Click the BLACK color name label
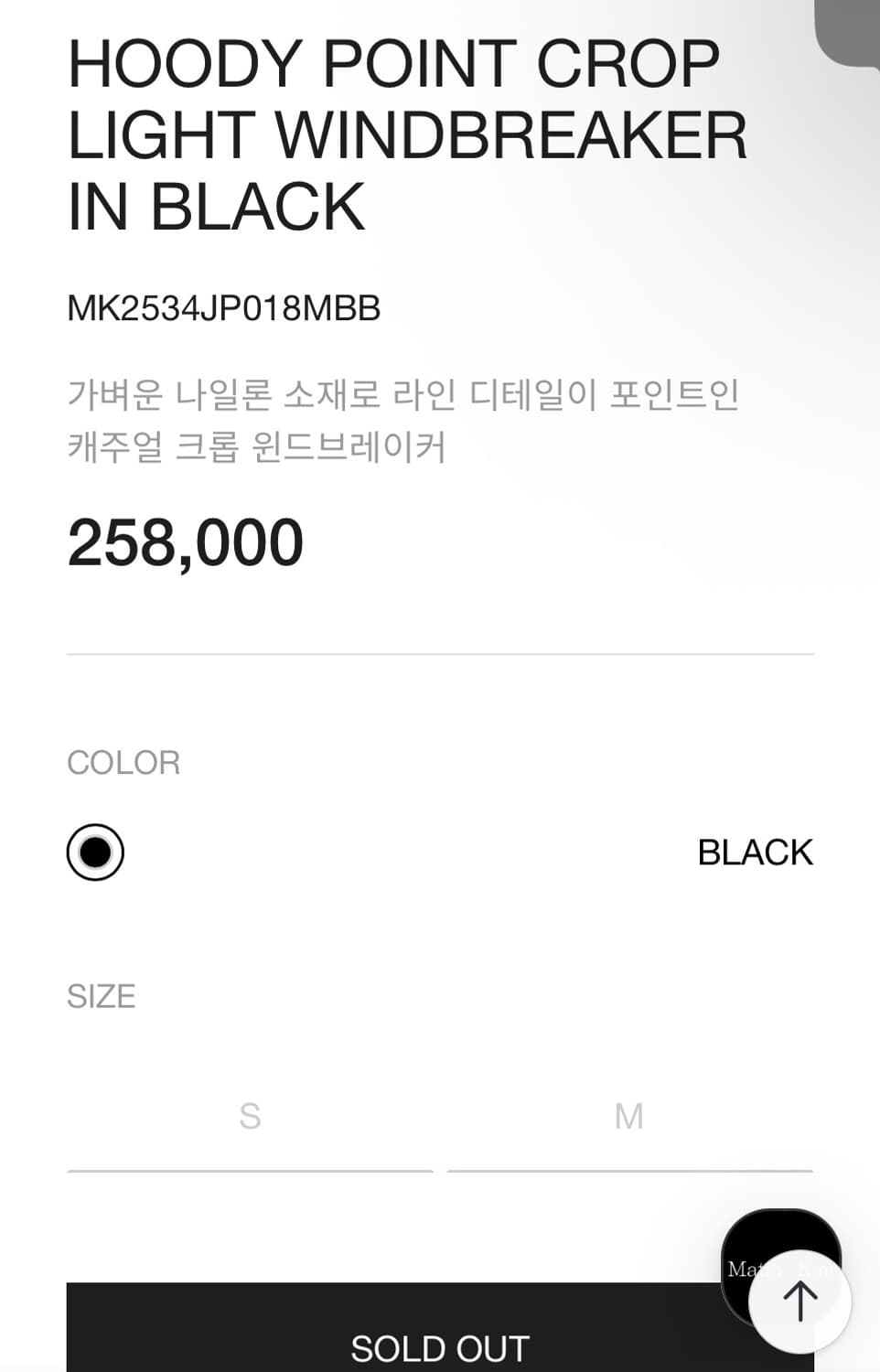The height and width of the screenshot is (1372, 880). [x=756, y=852]
